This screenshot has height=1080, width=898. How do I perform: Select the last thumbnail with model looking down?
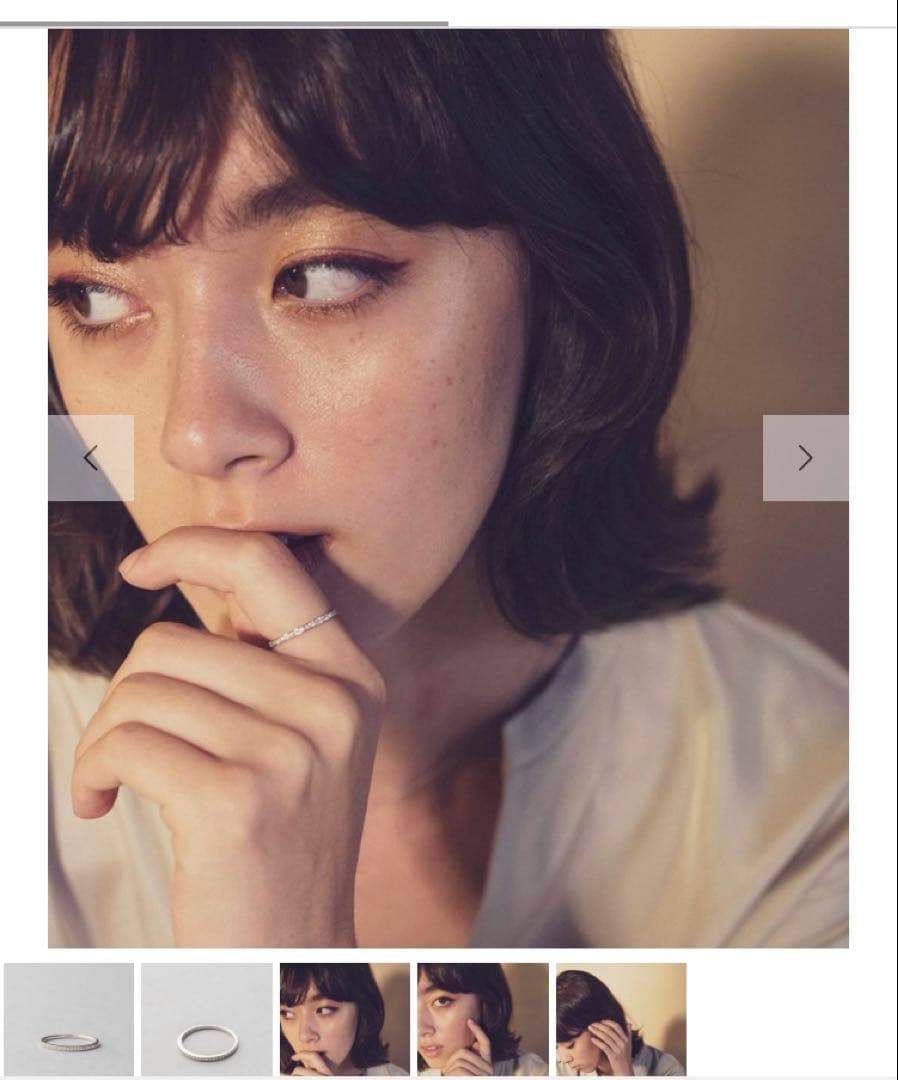point(620,1018)
